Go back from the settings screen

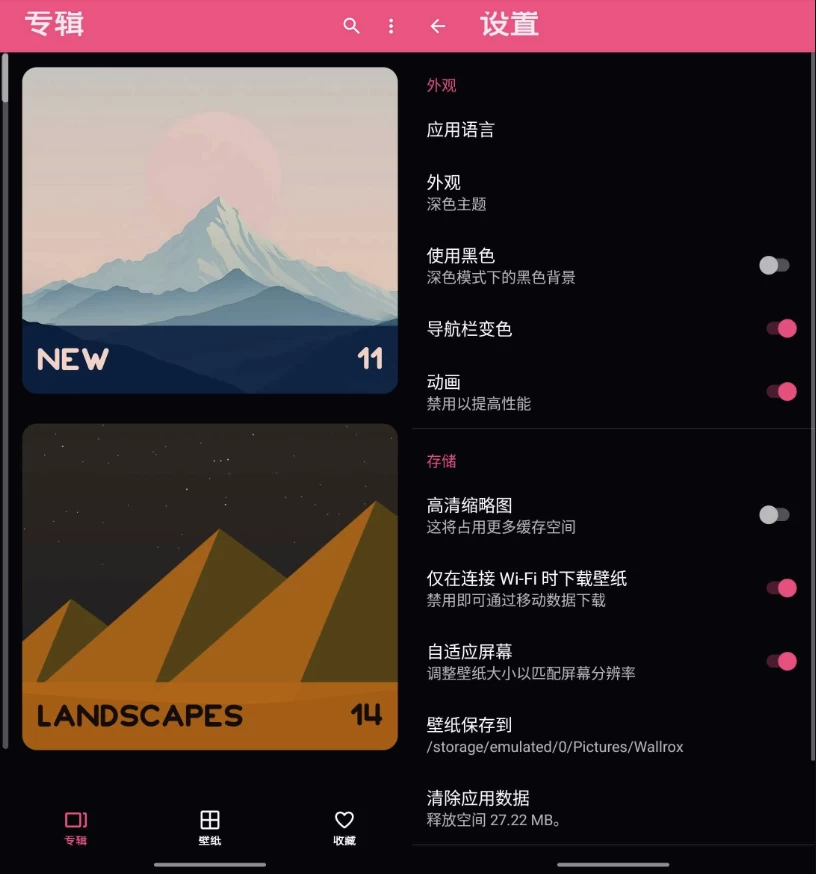click(437, 26)
